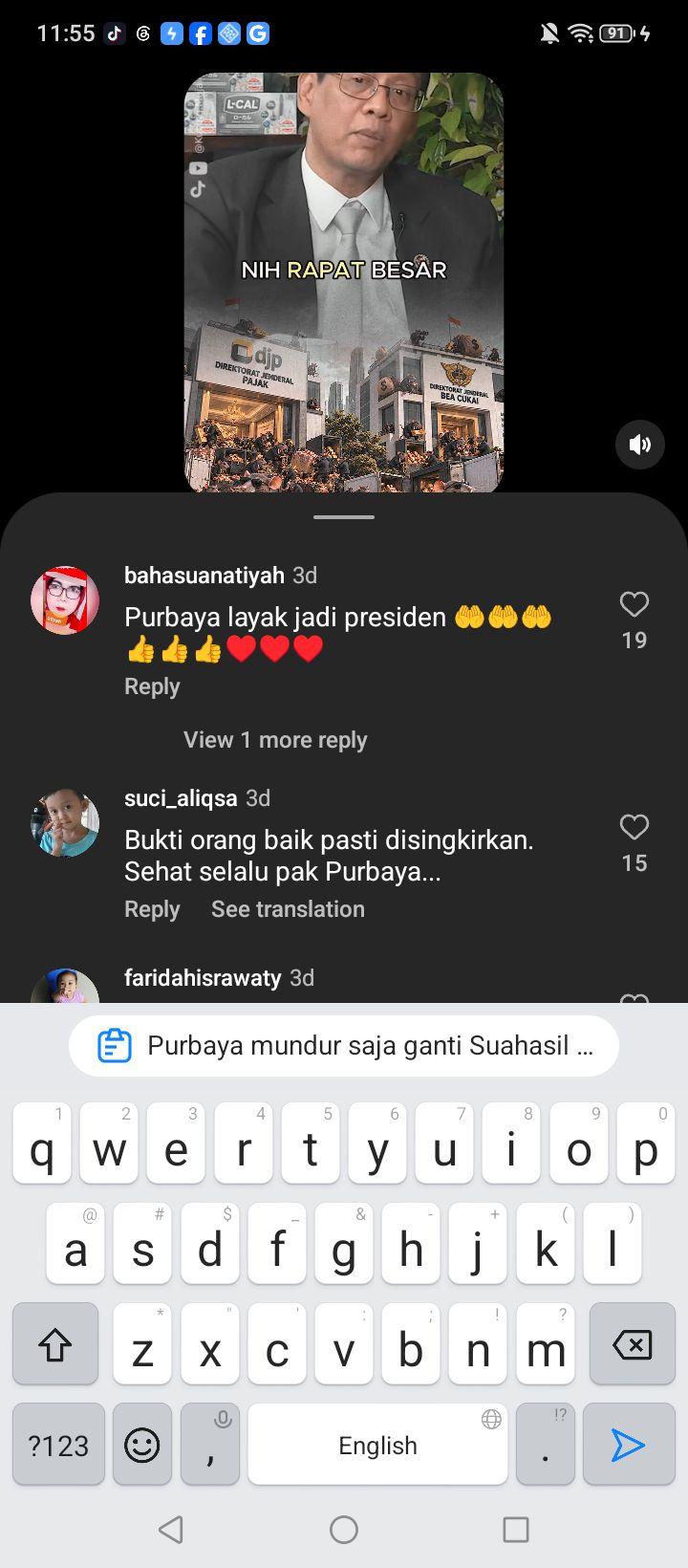The width and height of the screenshot is (688, 1568).
Task: Tap the shift key
Action: point(55,1344)
